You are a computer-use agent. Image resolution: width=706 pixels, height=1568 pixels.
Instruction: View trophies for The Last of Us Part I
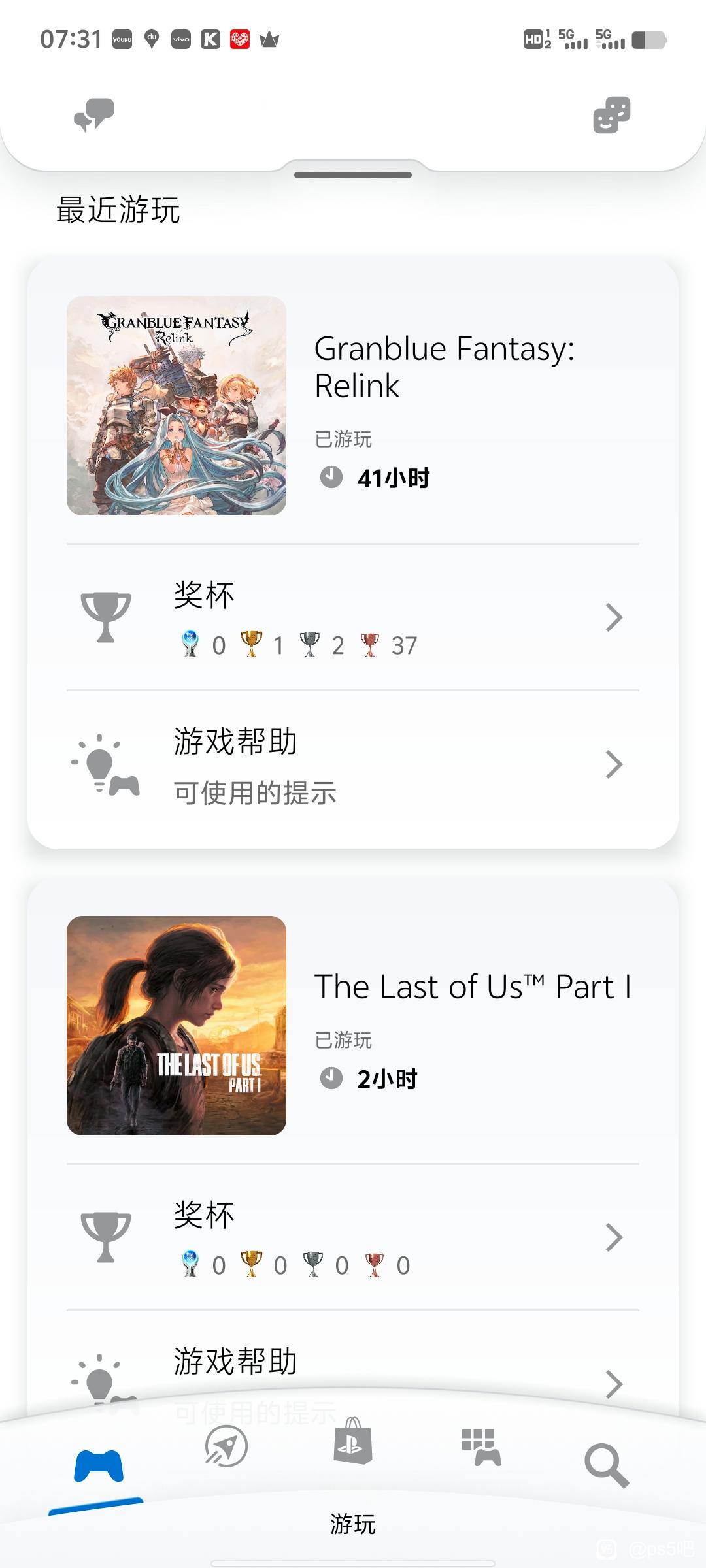(x=353, y=1237)
